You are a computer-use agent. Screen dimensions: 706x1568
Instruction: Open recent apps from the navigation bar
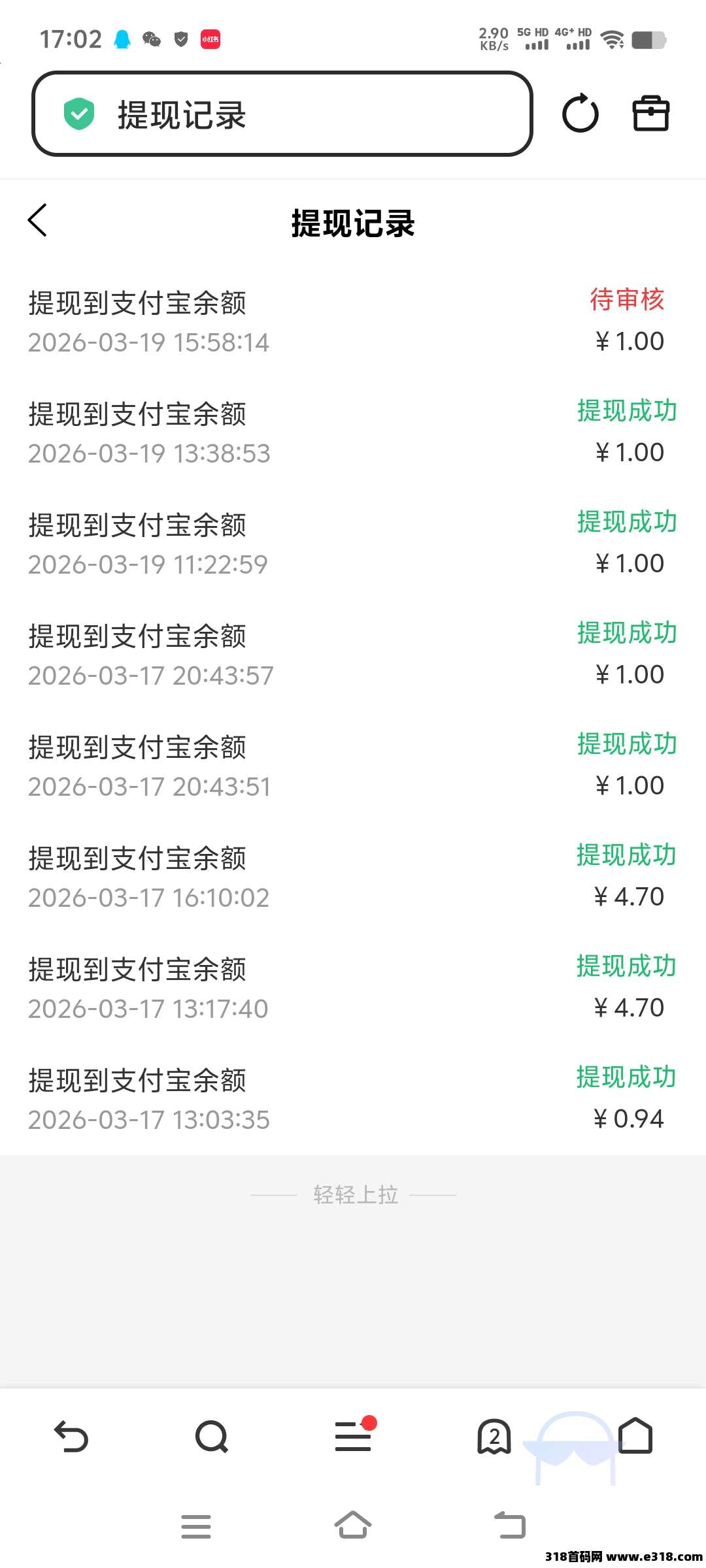(x=196, y=1526)
